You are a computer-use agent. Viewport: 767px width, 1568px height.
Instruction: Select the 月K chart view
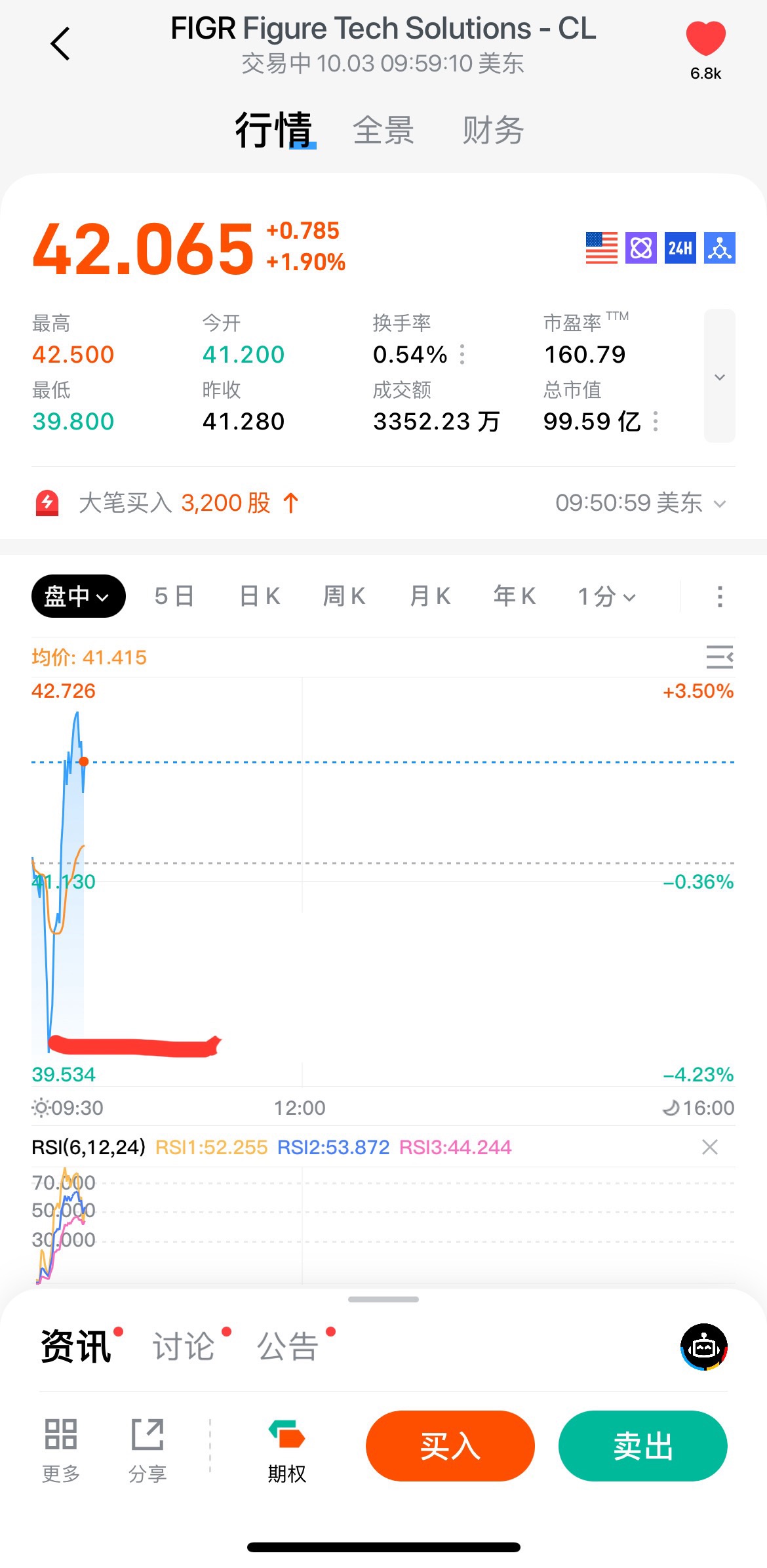pos(430,596)
